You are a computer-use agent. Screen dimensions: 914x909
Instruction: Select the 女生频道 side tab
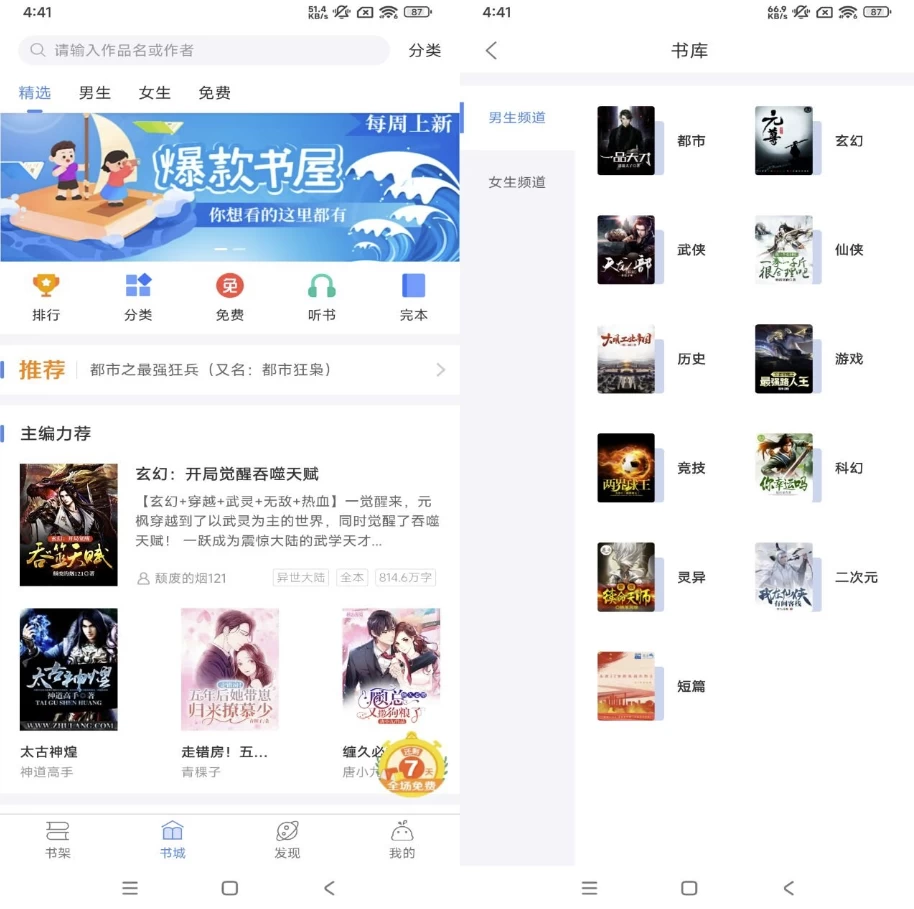(517, 182)
